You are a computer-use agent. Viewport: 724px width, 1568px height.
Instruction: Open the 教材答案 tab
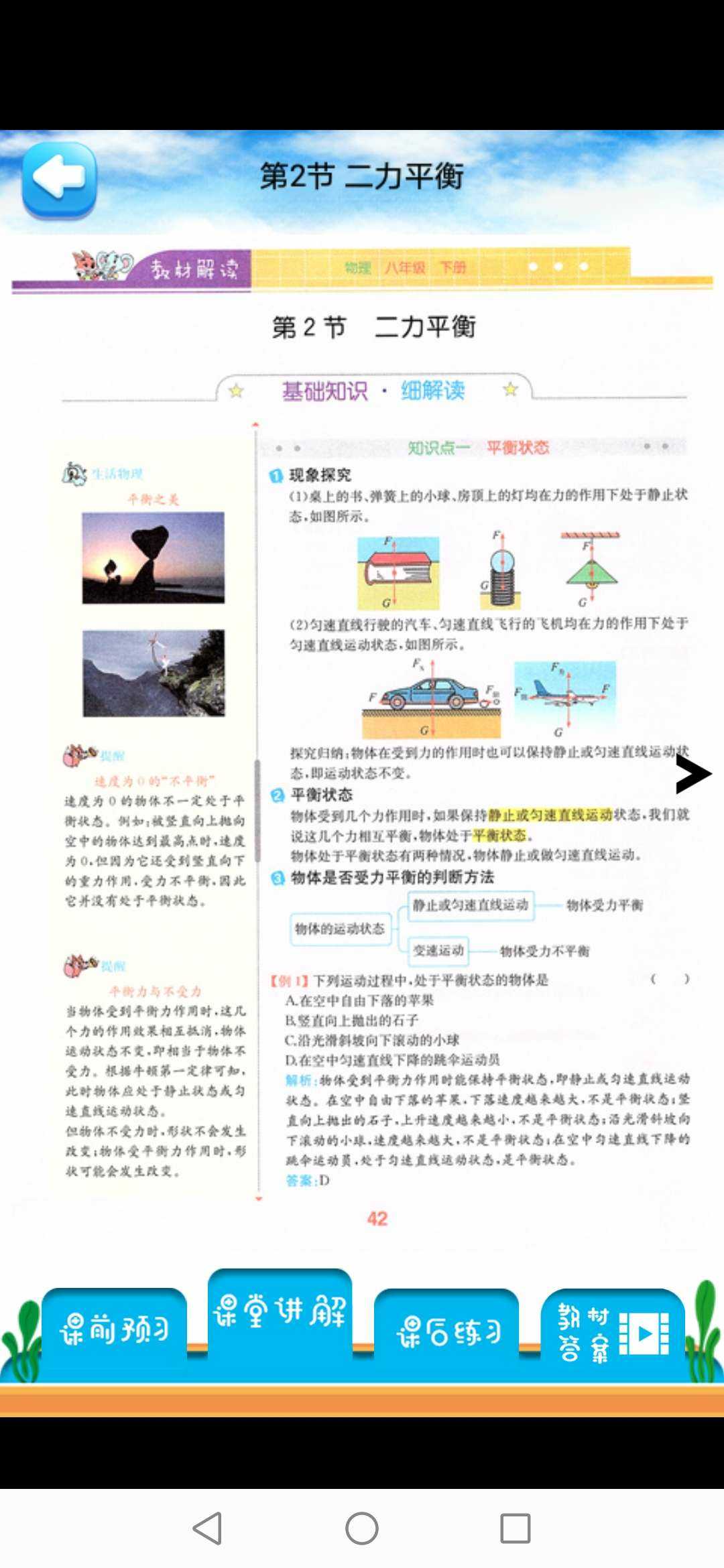click(x=612, y=1331)
